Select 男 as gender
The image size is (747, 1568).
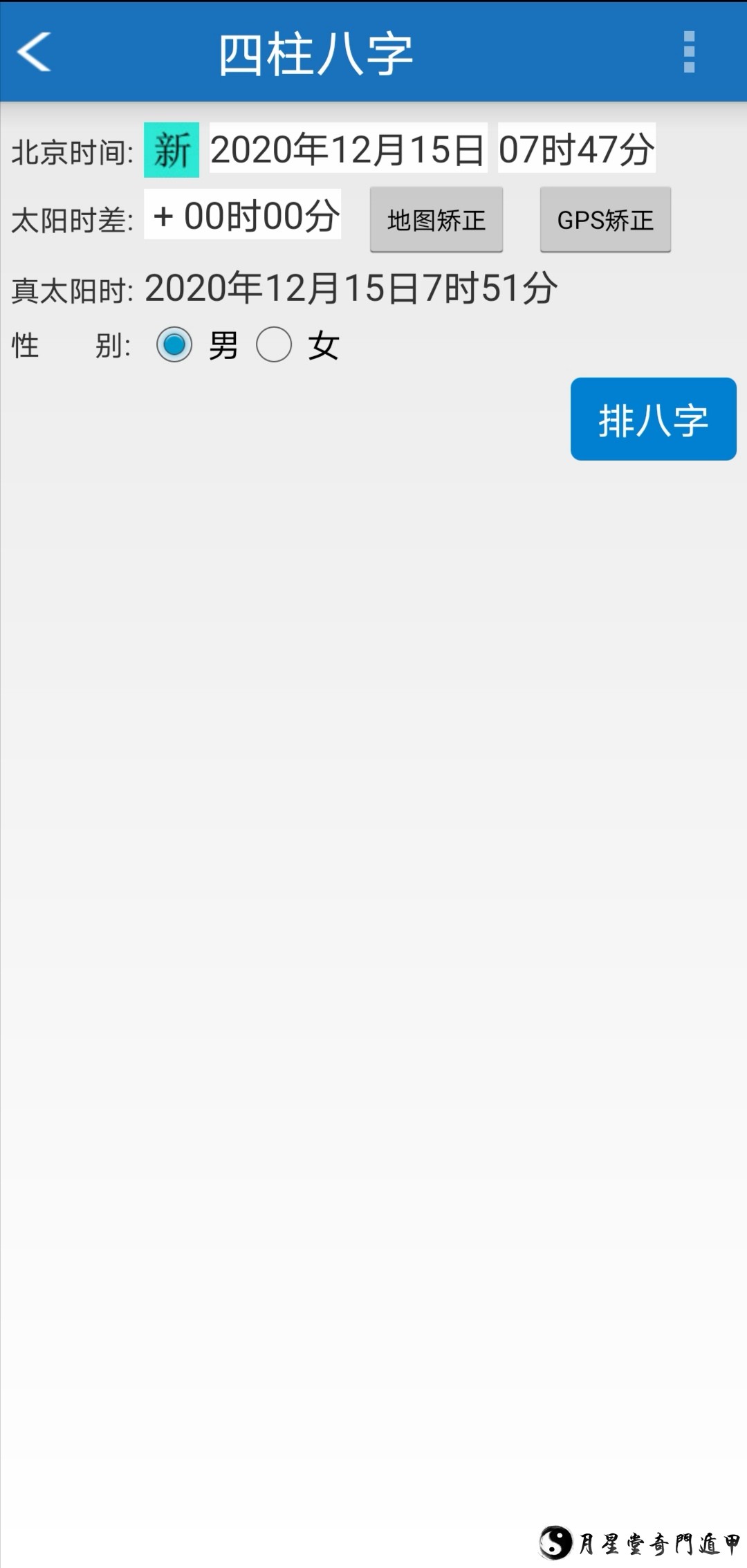174,344
